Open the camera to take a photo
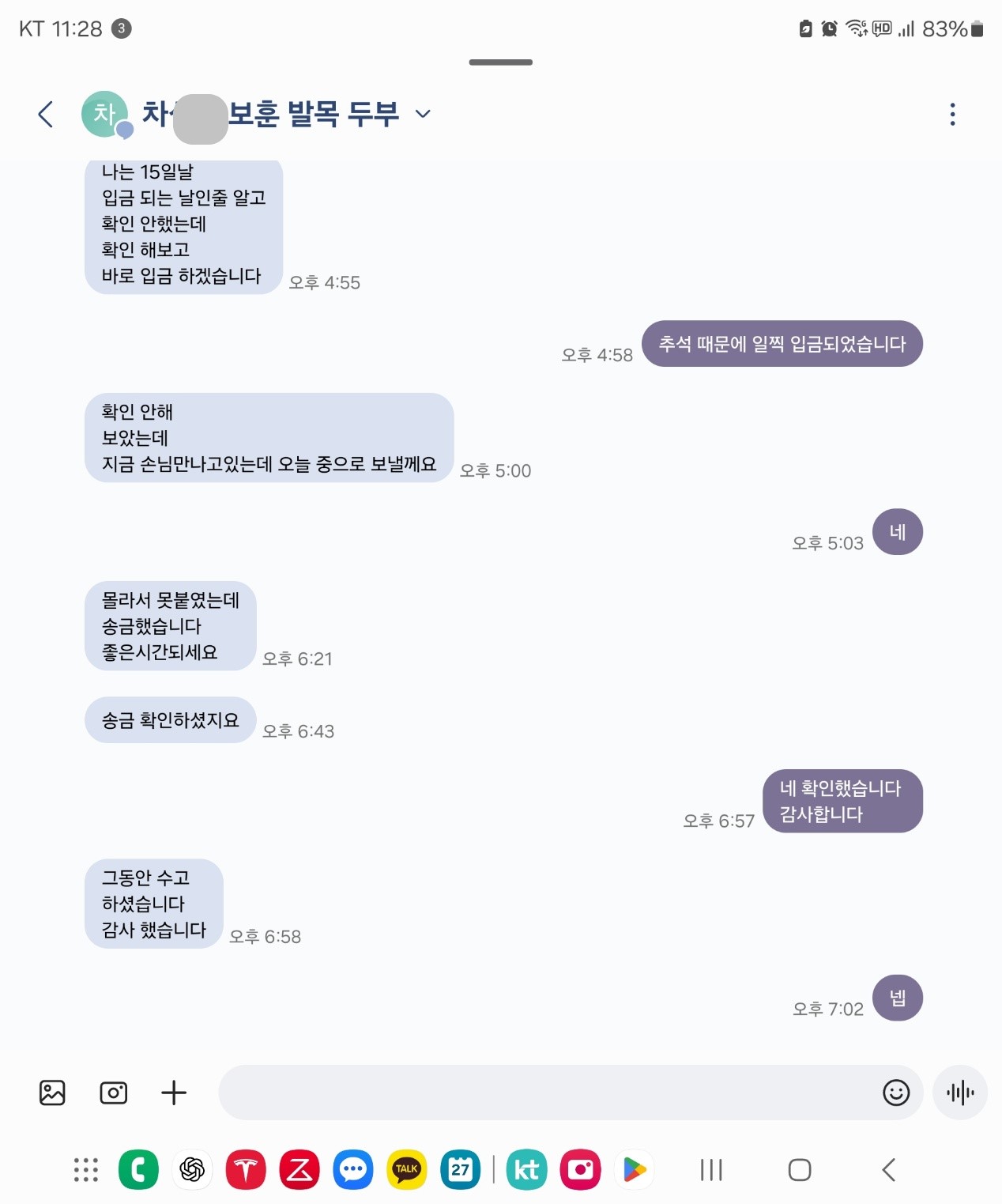 (x=113, y=1093)
